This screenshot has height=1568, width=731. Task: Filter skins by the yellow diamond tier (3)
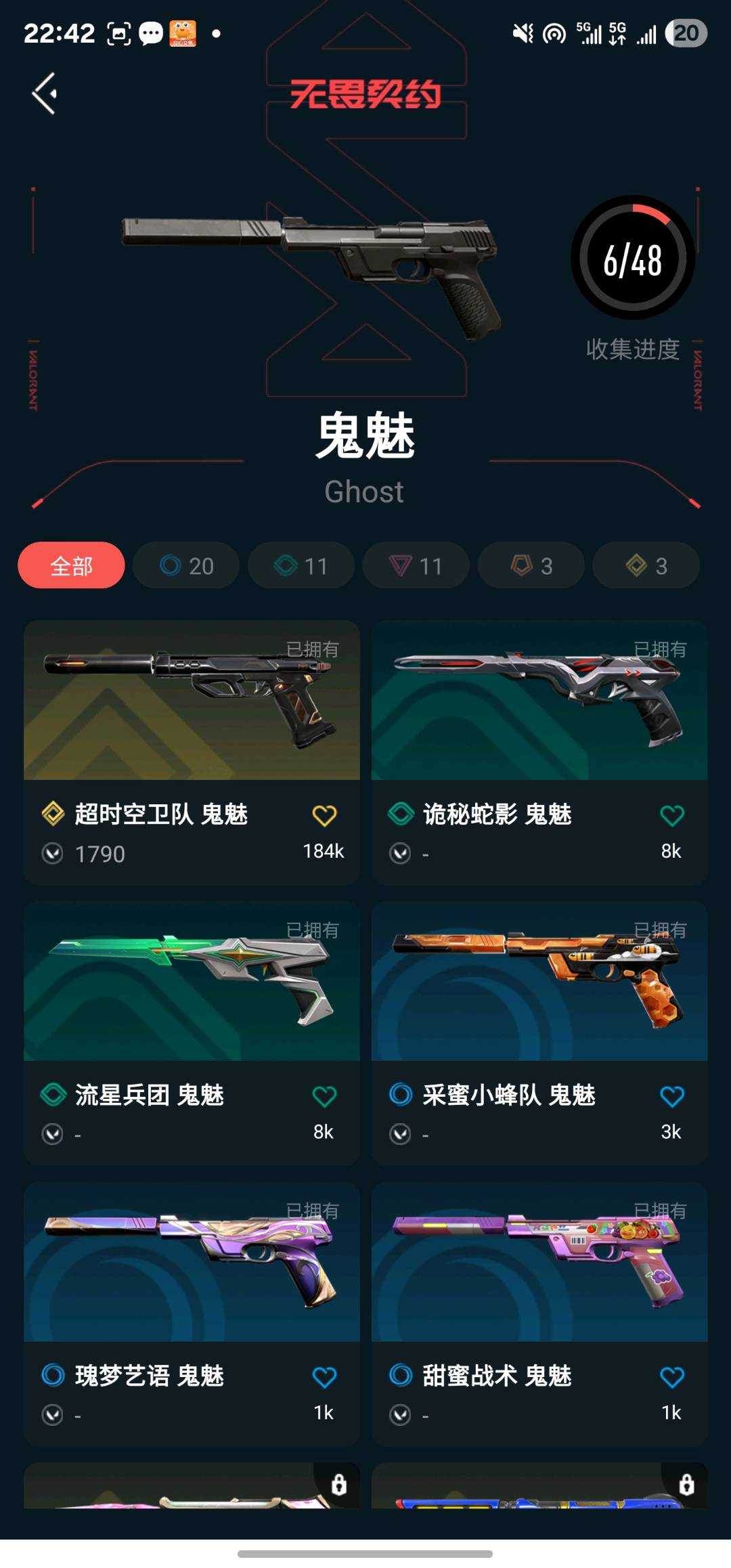pos(646,565)
